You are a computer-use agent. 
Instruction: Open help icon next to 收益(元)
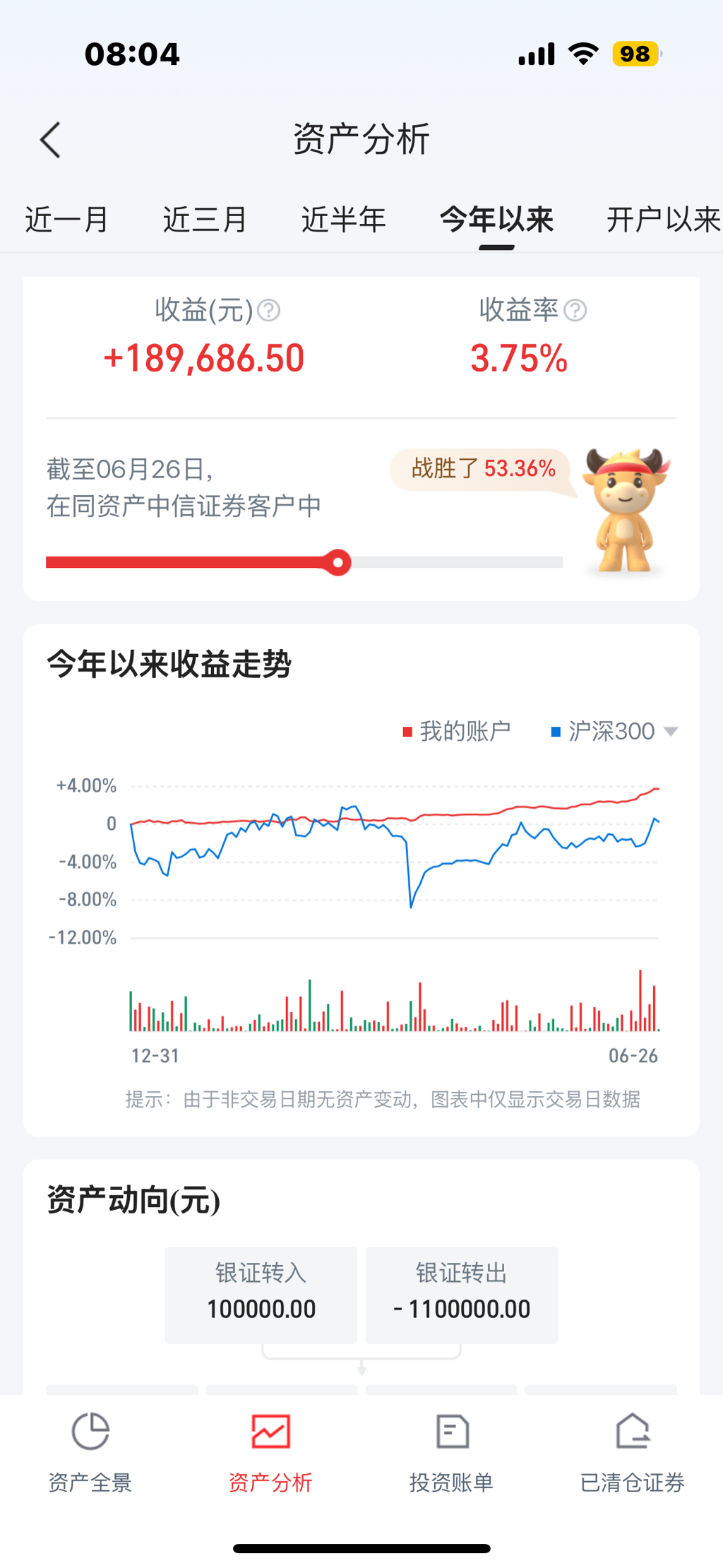click(x=269, y=310)
